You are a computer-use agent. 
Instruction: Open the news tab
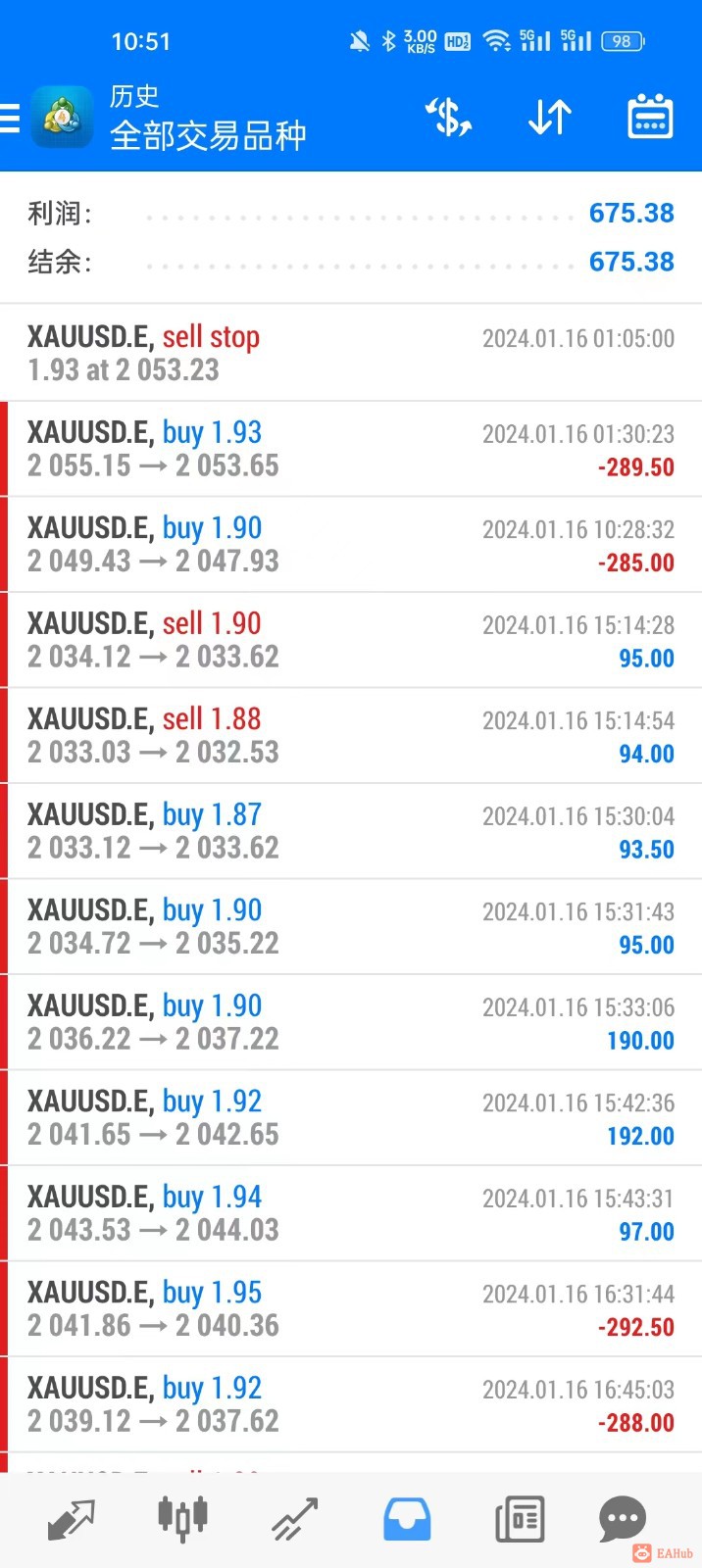519,1519
